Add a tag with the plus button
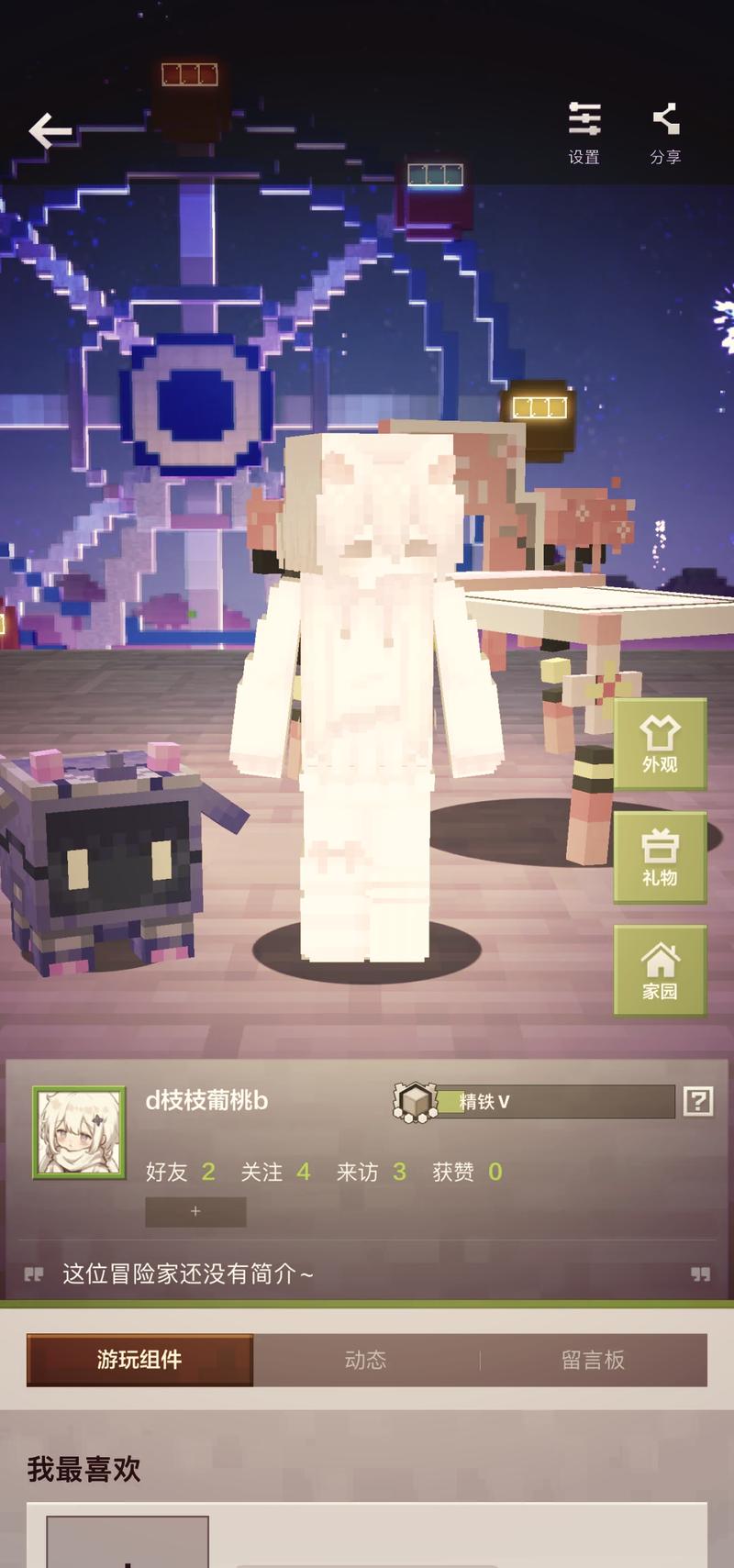The width and height of the screenshot is (734, 1568). pyautogui.click(x=195, y=1212)
